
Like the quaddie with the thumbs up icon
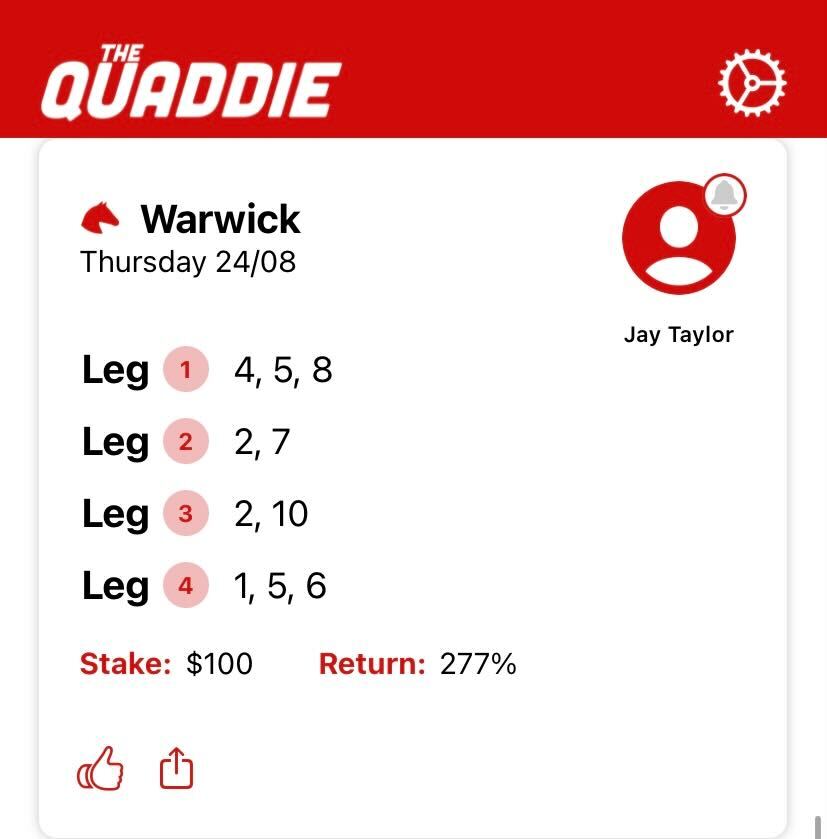(x=101, y=769)
